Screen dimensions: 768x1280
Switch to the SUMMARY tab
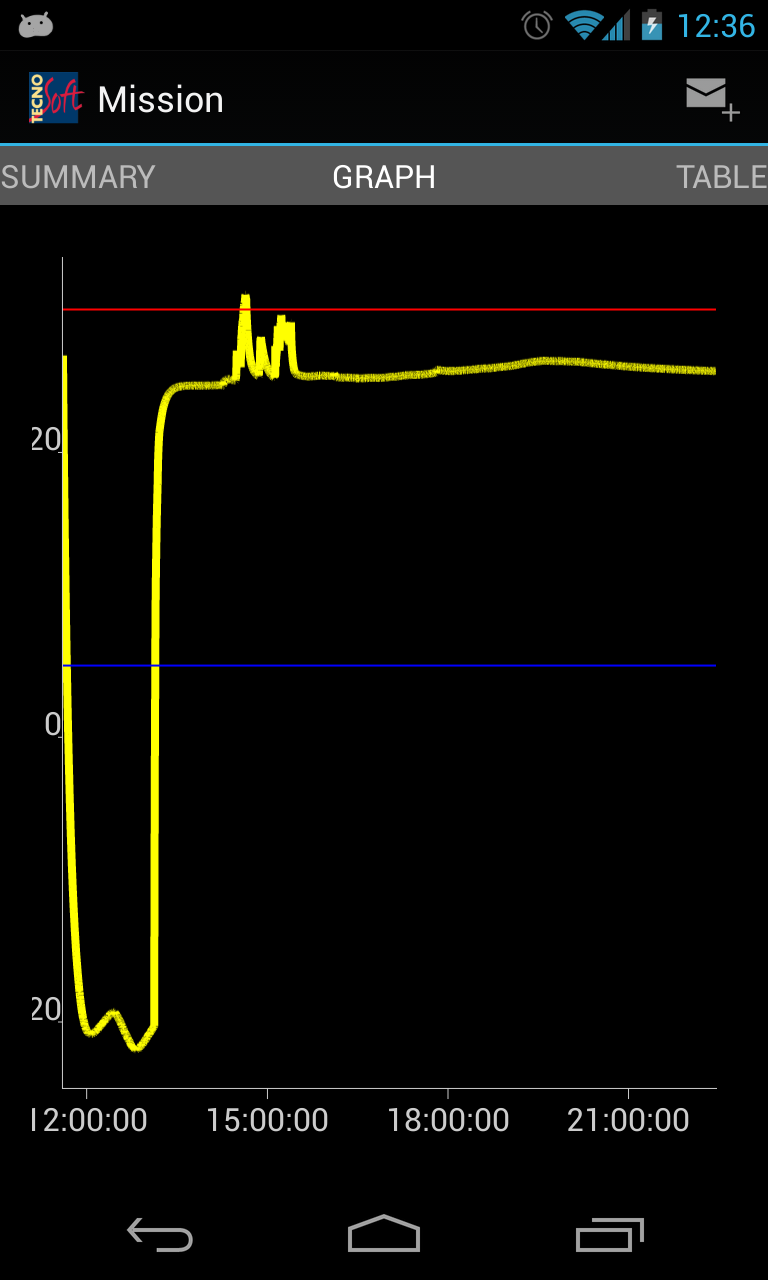[78, 177]
